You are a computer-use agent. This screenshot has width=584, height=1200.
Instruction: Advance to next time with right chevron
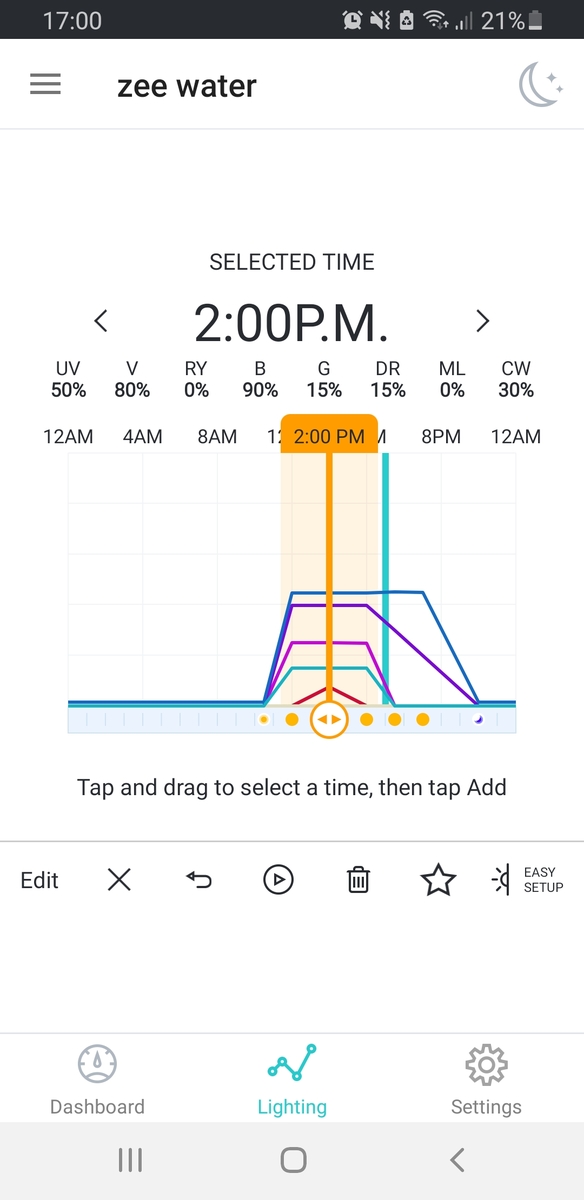coord(482,321)
